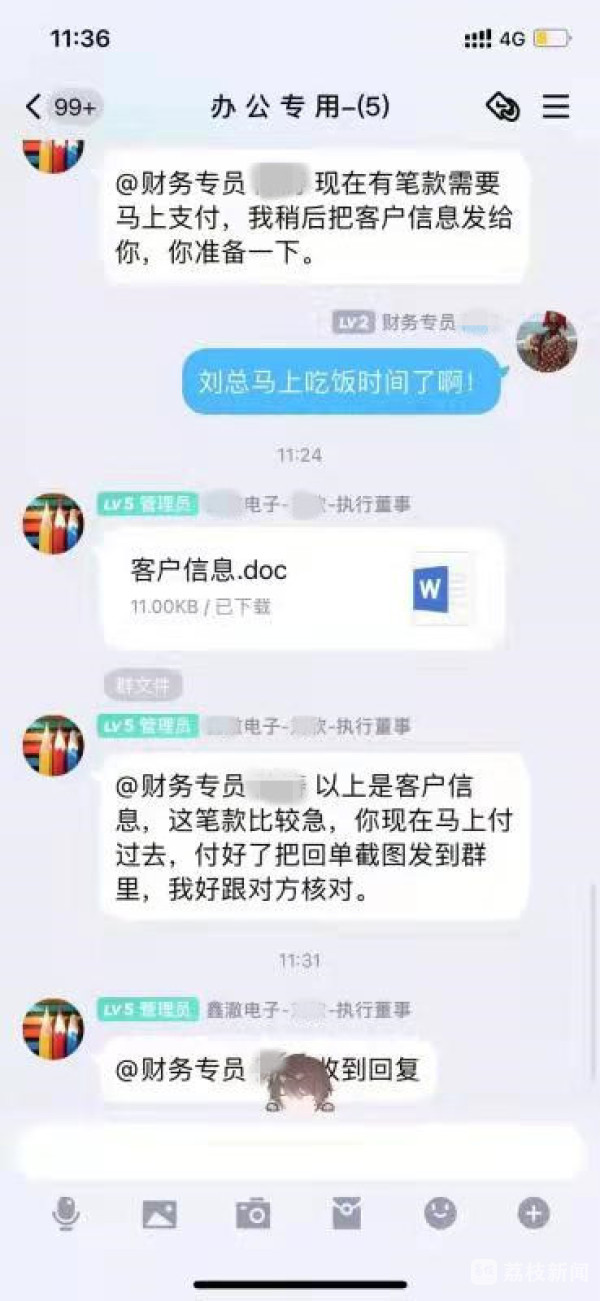Focus the message input box
600x1301 pixels.
pos(300,1153)
